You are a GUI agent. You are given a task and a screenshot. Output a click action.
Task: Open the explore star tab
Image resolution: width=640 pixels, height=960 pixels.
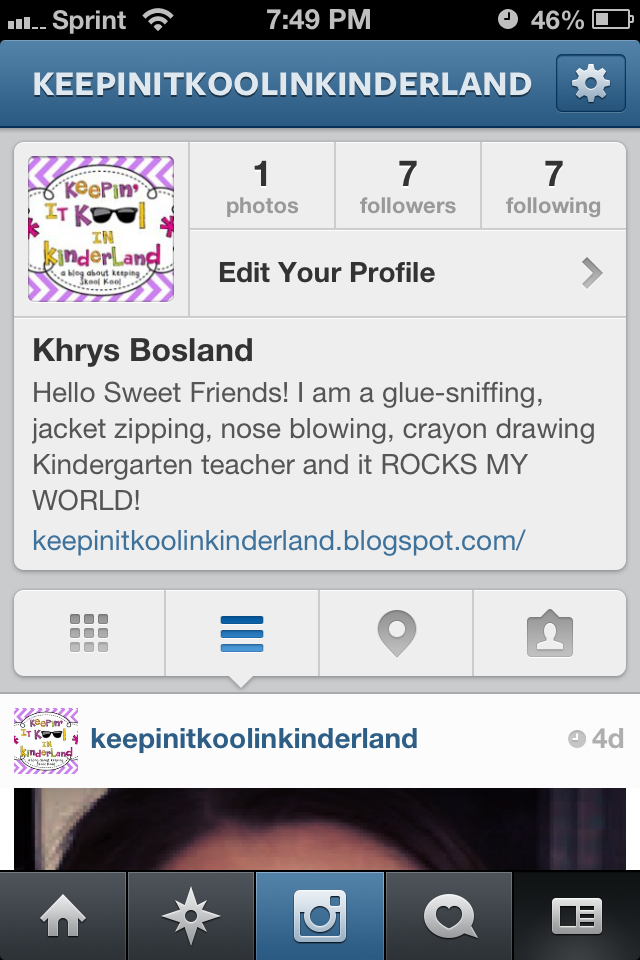pos(191,916)
